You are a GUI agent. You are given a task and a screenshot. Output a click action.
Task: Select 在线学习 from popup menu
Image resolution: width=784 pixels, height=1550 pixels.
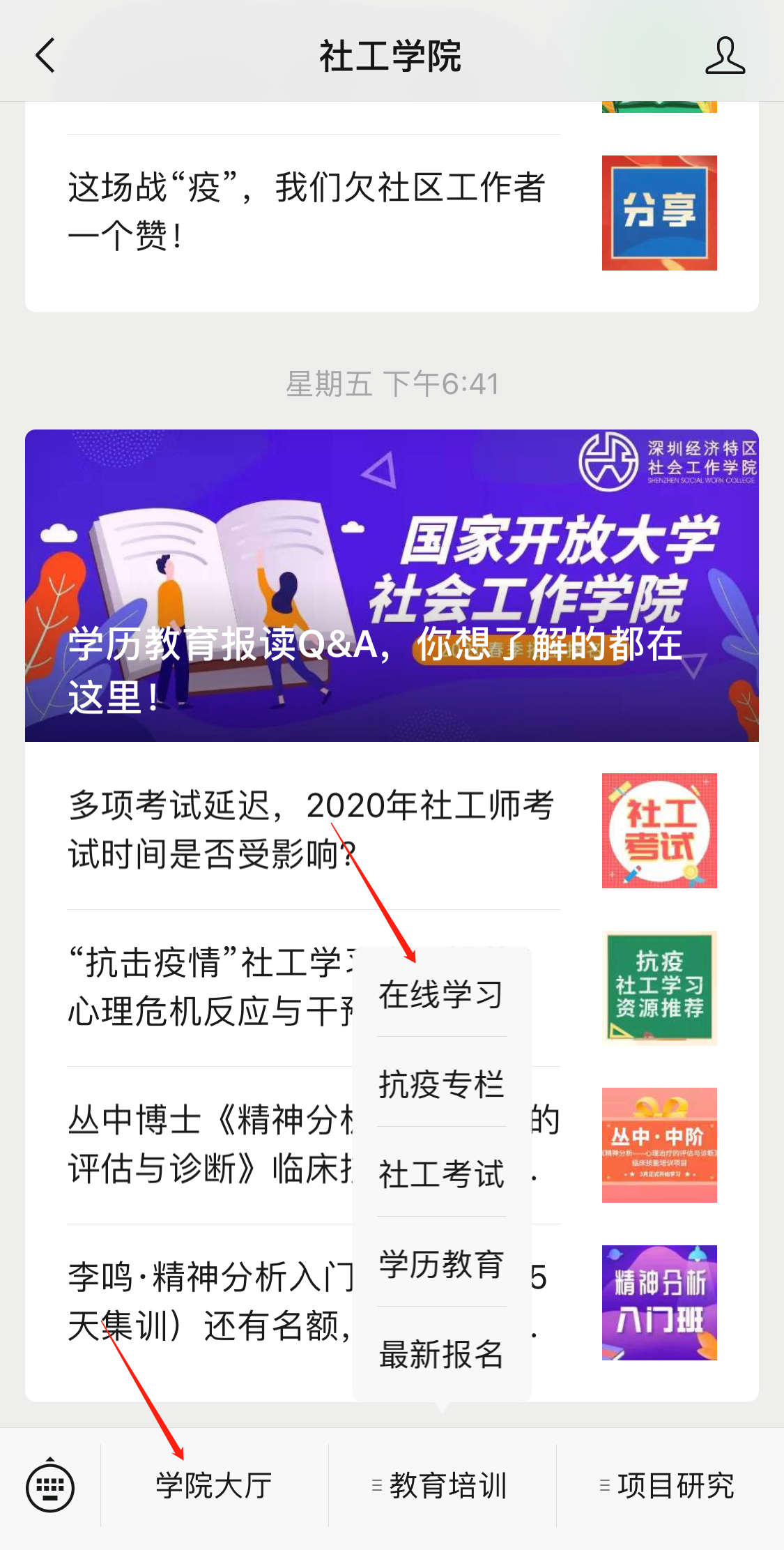(x=441, y=994)
